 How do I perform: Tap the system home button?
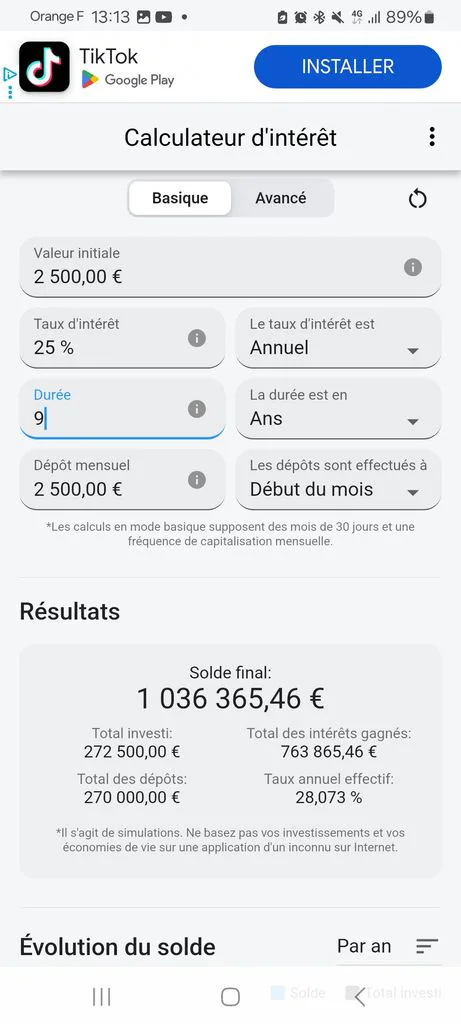[x=230, y=997]
